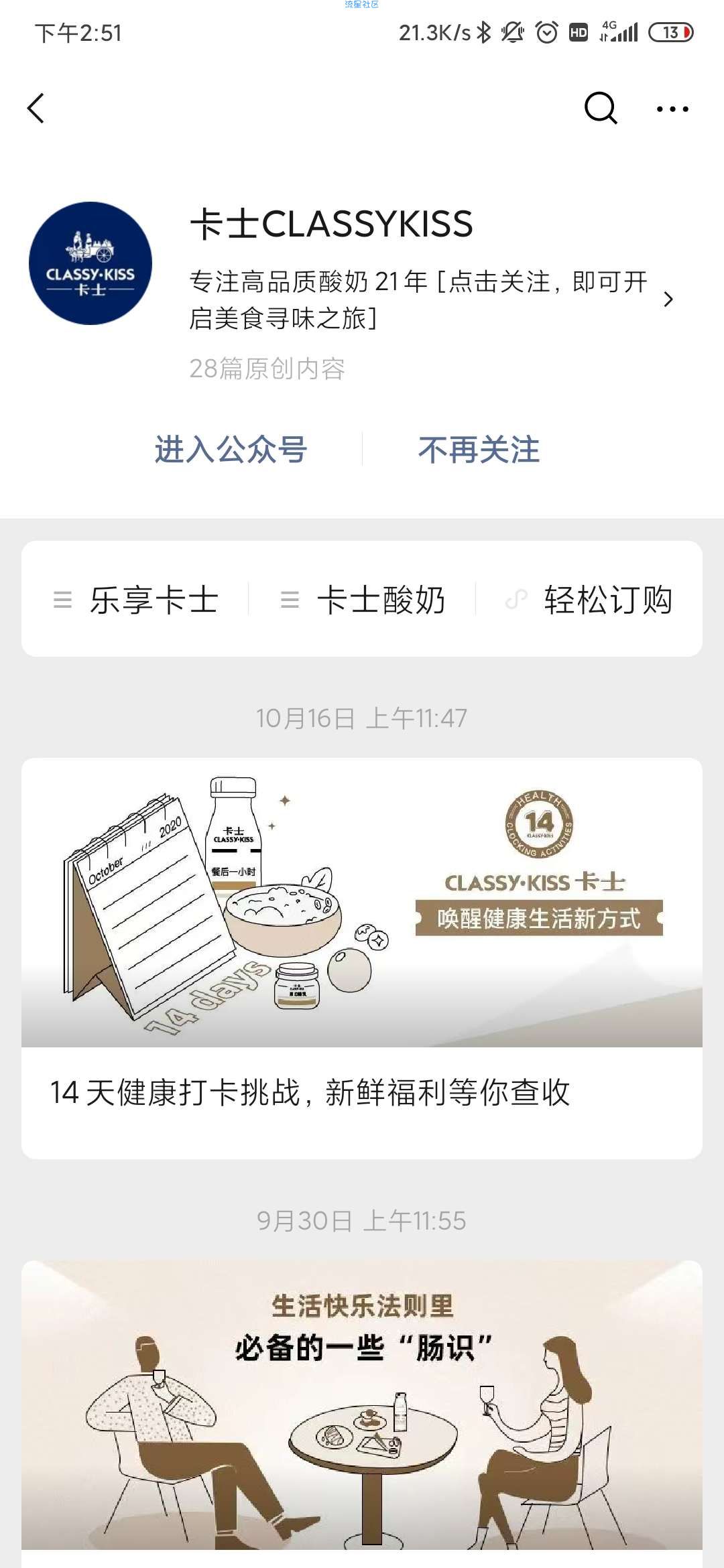The height and width of the screenshot is (1568, 724).
Task: Tap 进入公众号 to enter the account
Action: (x=231, y=449)
